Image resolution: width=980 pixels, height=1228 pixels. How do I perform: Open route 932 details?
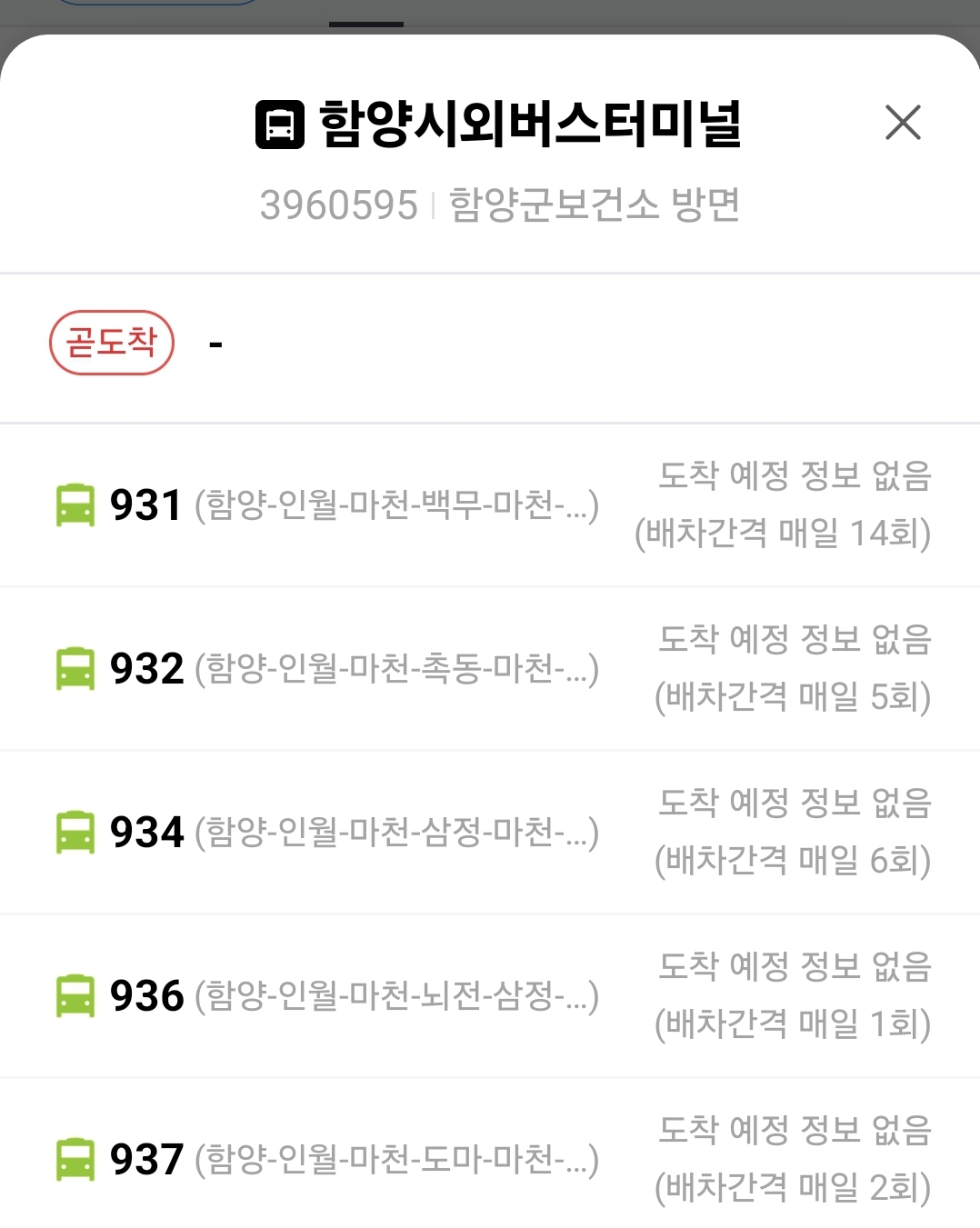click(x=144, y=669)
